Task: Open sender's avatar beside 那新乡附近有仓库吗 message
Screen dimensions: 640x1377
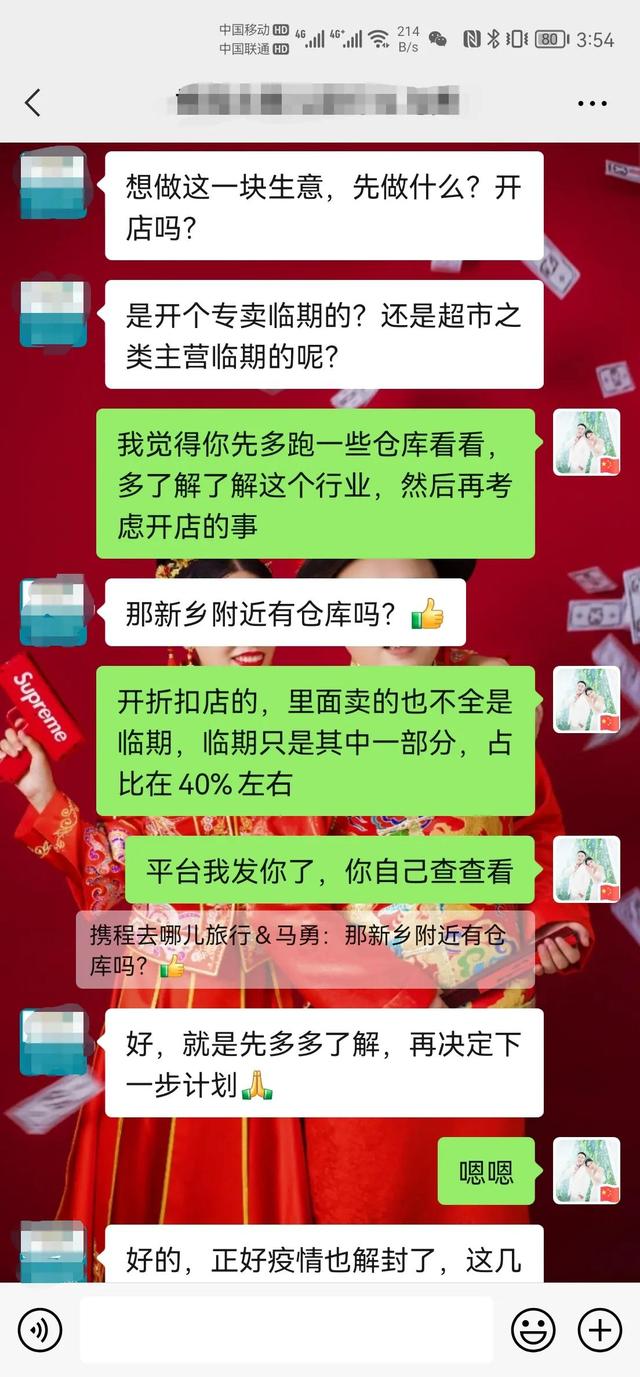Action: tap(53, 612)
